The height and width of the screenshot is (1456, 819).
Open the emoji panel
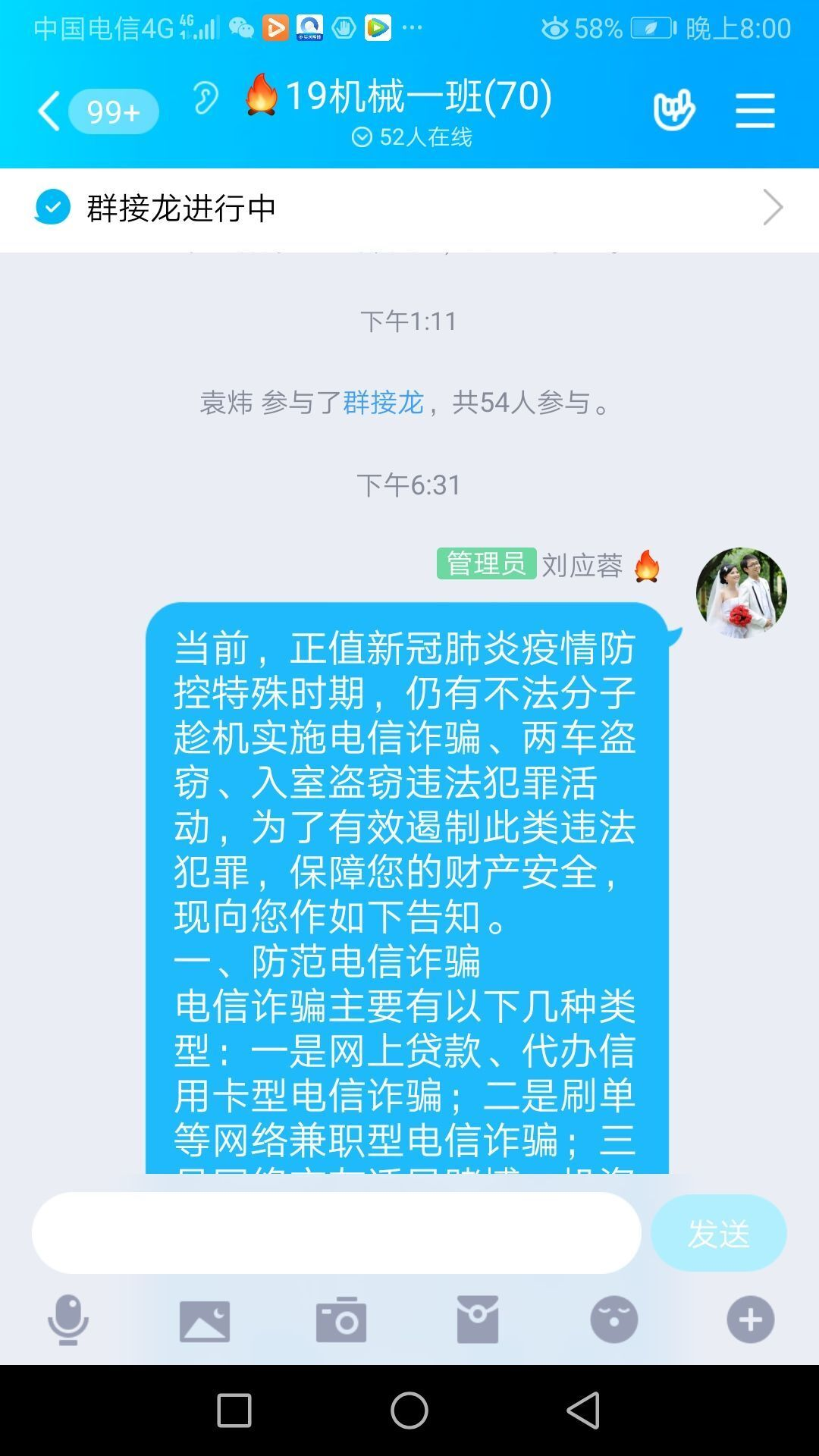tap(613, 1320)
